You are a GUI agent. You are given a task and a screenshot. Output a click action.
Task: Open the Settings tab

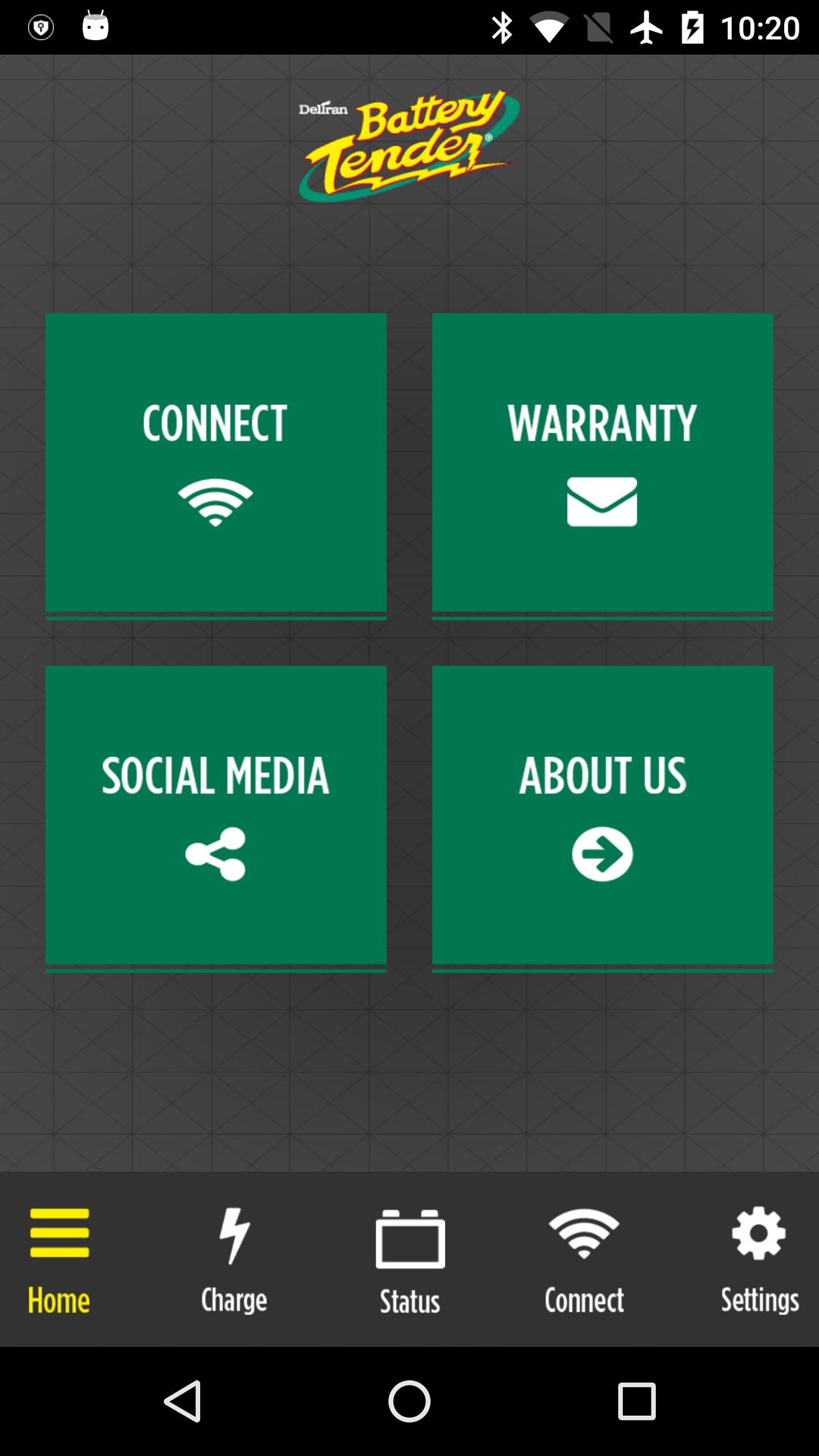[759, 1259]
